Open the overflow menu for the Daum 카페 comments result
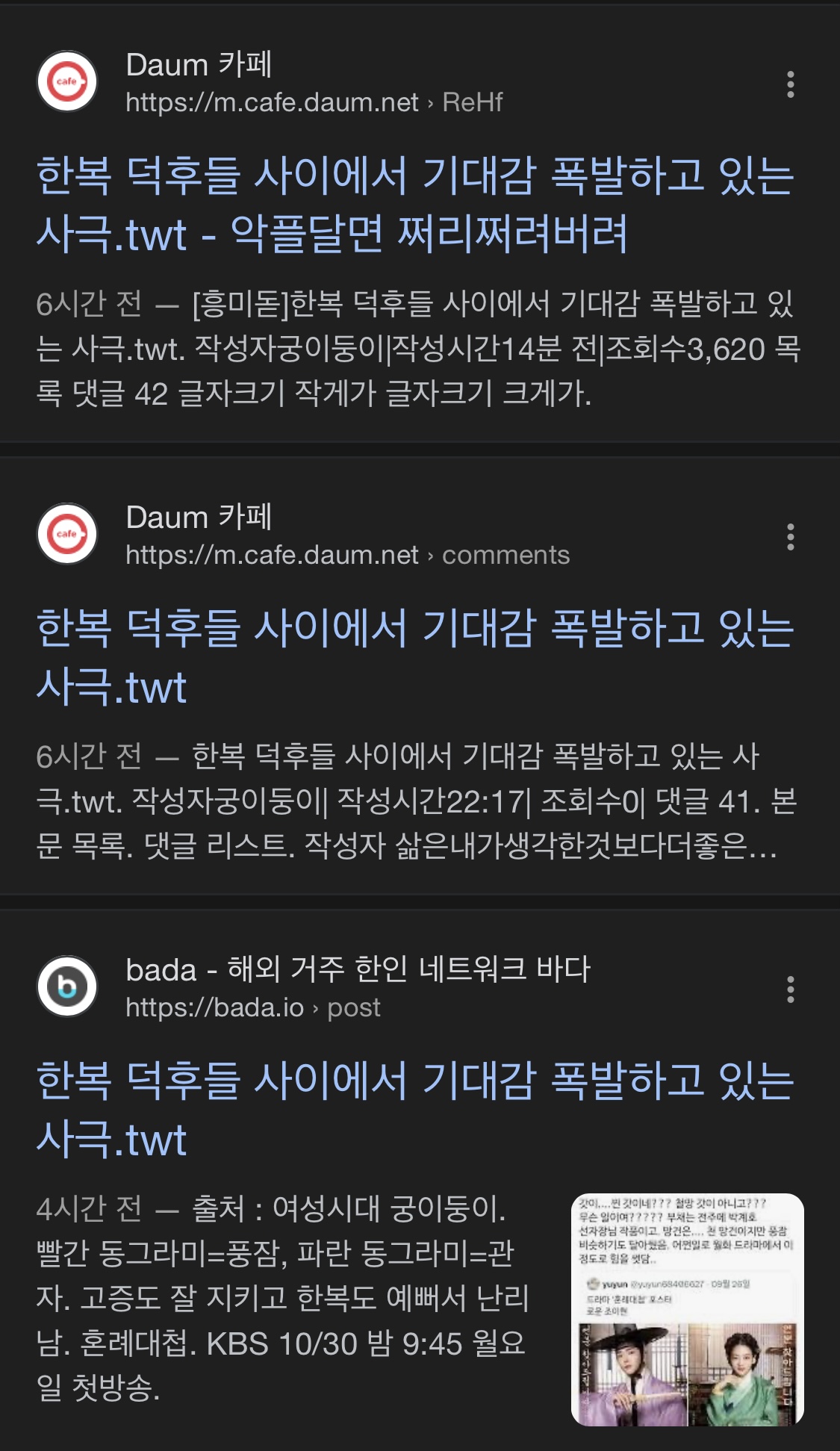This screenshot has height=1451, width=840. pos(790,537)
